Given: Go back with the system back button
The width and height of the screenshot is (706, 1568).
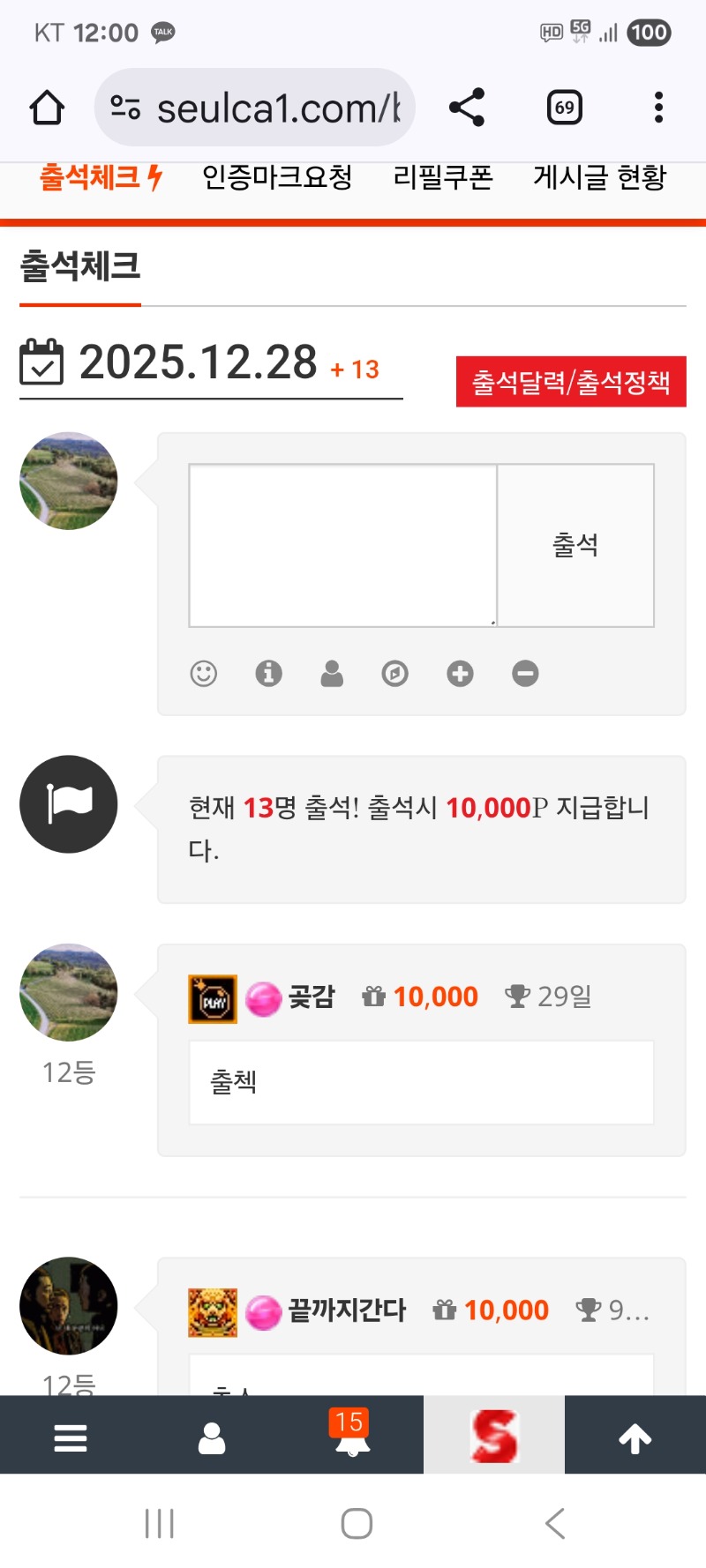Looking at the screenshot, I should [x=554, y=1523].
